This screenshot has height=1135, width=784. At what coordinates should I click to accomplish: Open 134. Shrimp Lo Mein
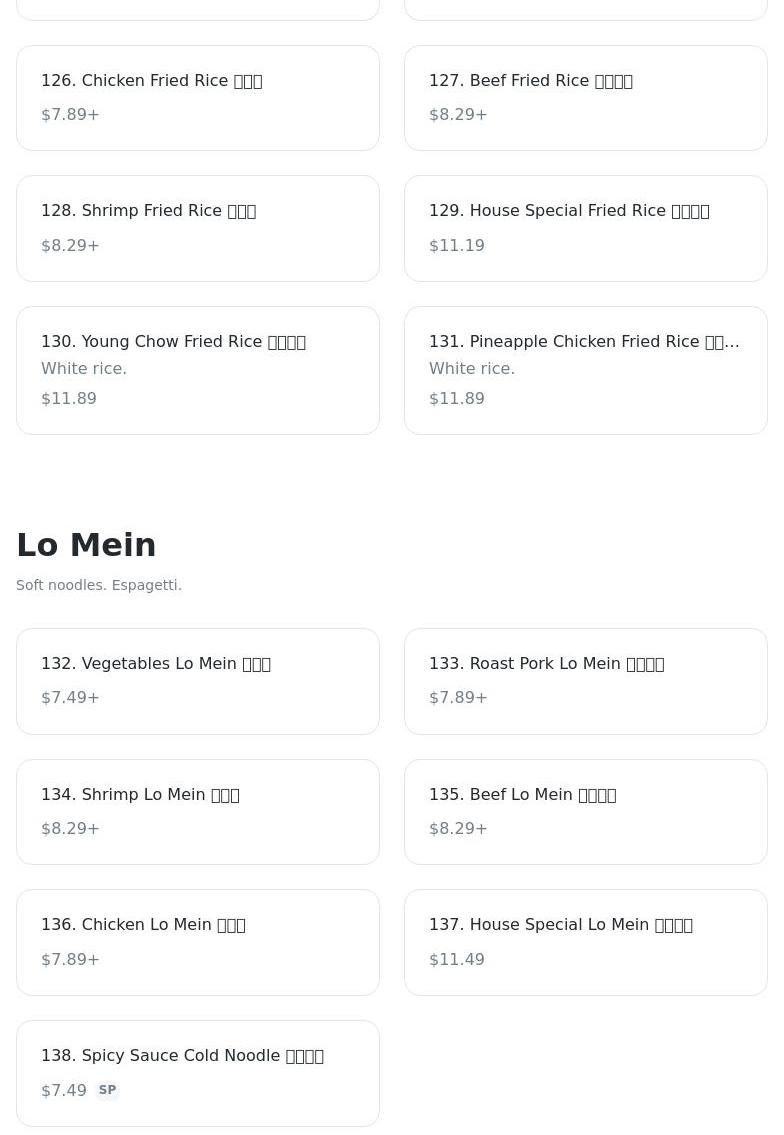pyautogui.click(x=198, y=811)
